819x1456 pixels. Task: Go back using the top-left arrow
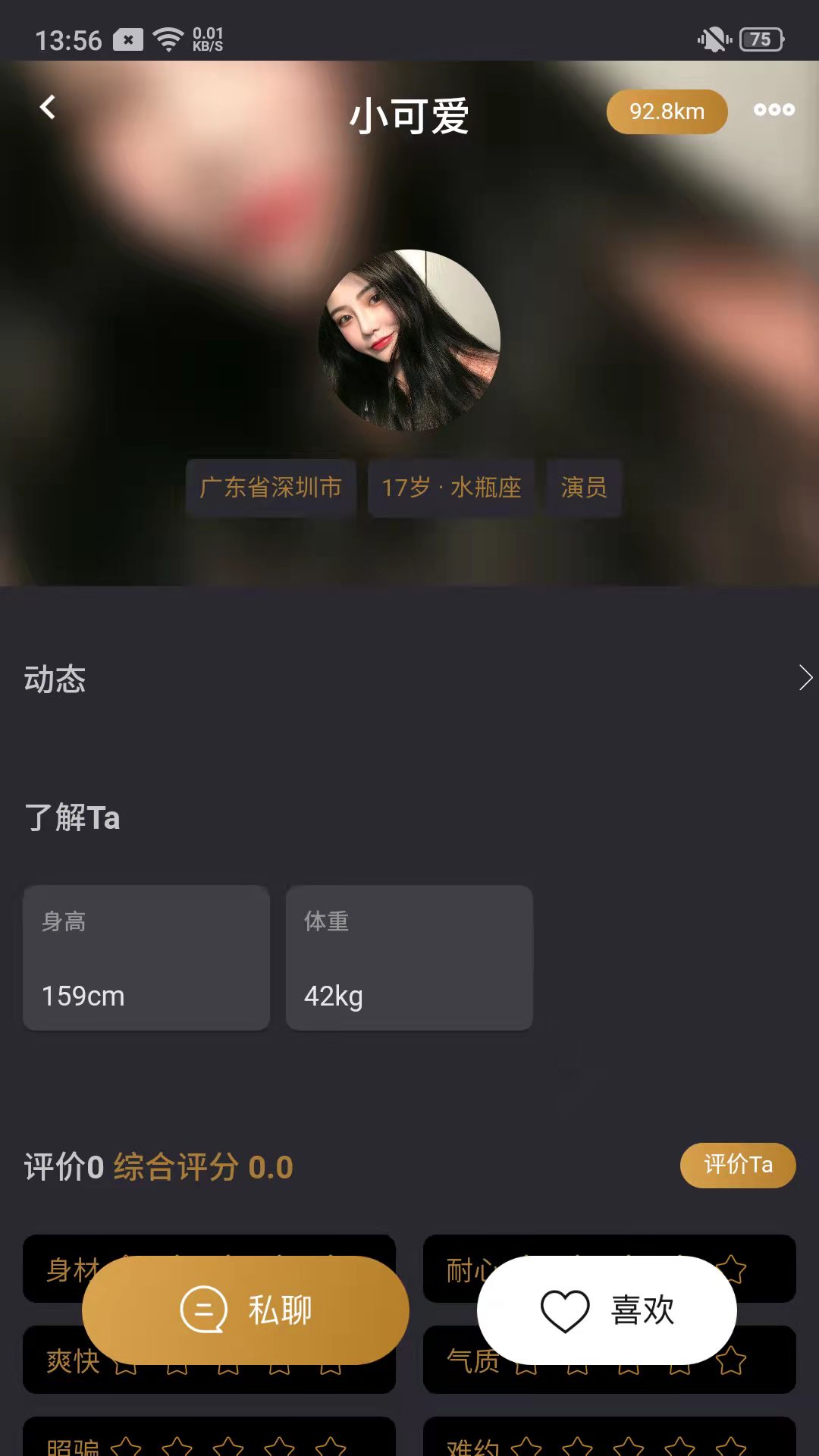click(x=48, y=108)
